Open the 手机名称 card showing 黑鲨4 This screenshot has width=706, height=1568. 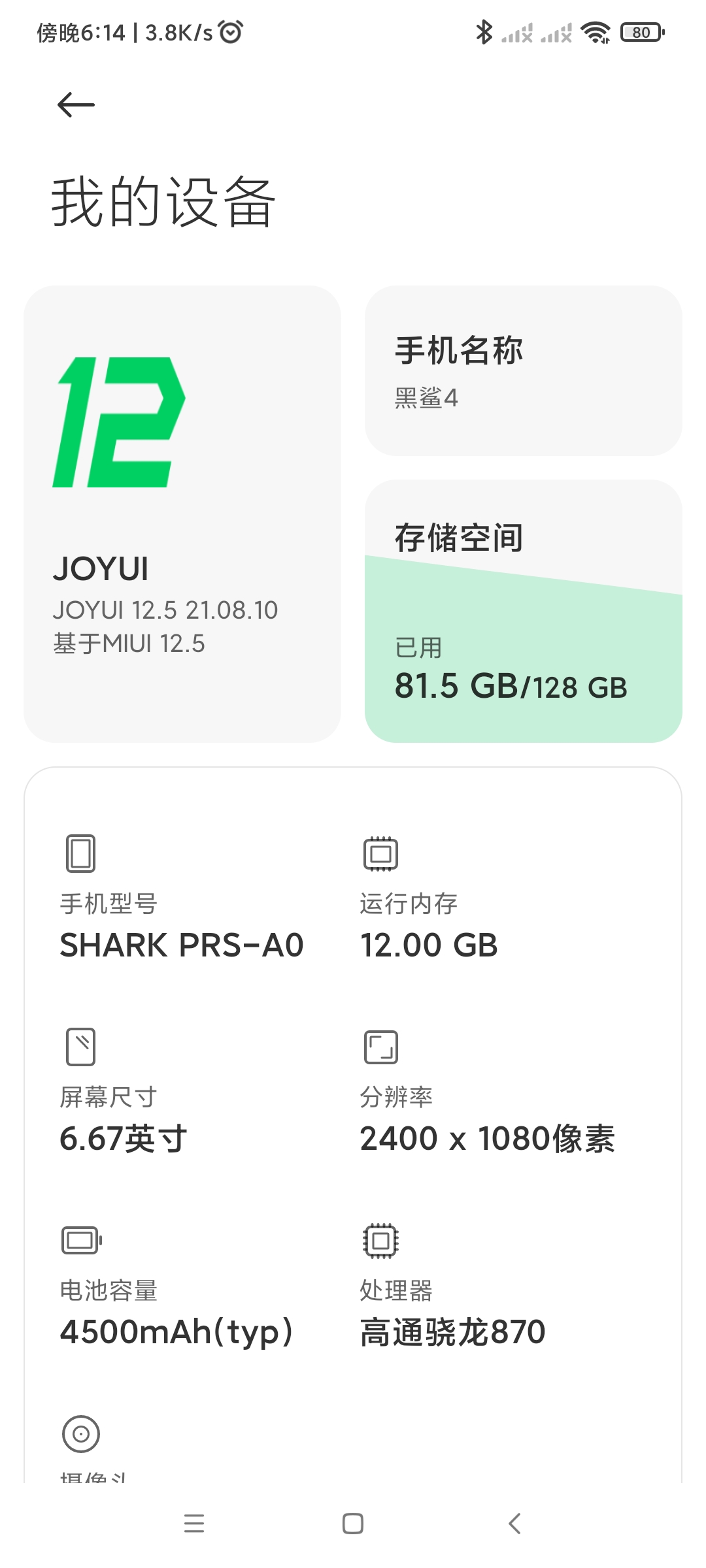pos(523,370)
